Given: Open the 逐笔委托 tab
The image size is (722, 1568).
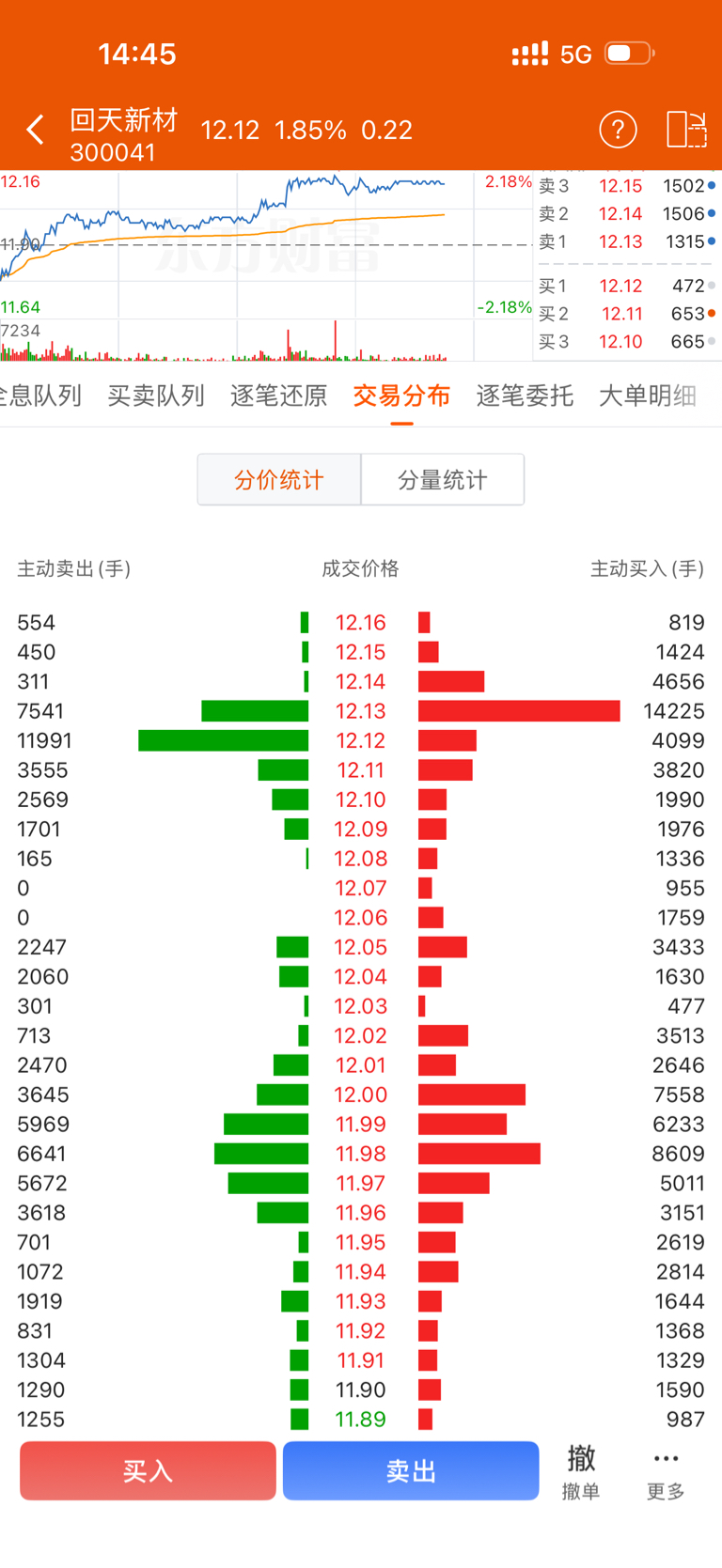Looking at the screenshot, I should click(x=525, y=396).
